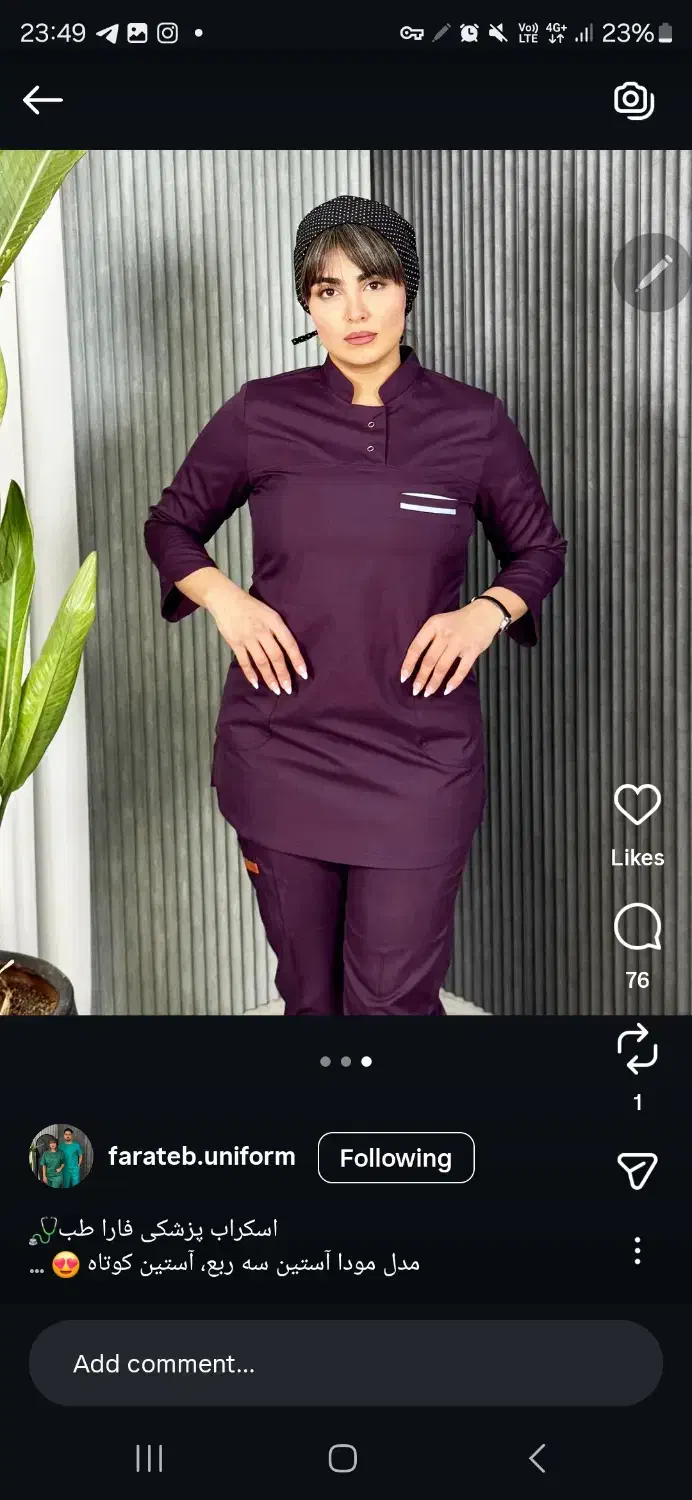Viewport: 692px width, 1500px height.
Task: Open the three-dot options menu
Action: pos(638,1251)
